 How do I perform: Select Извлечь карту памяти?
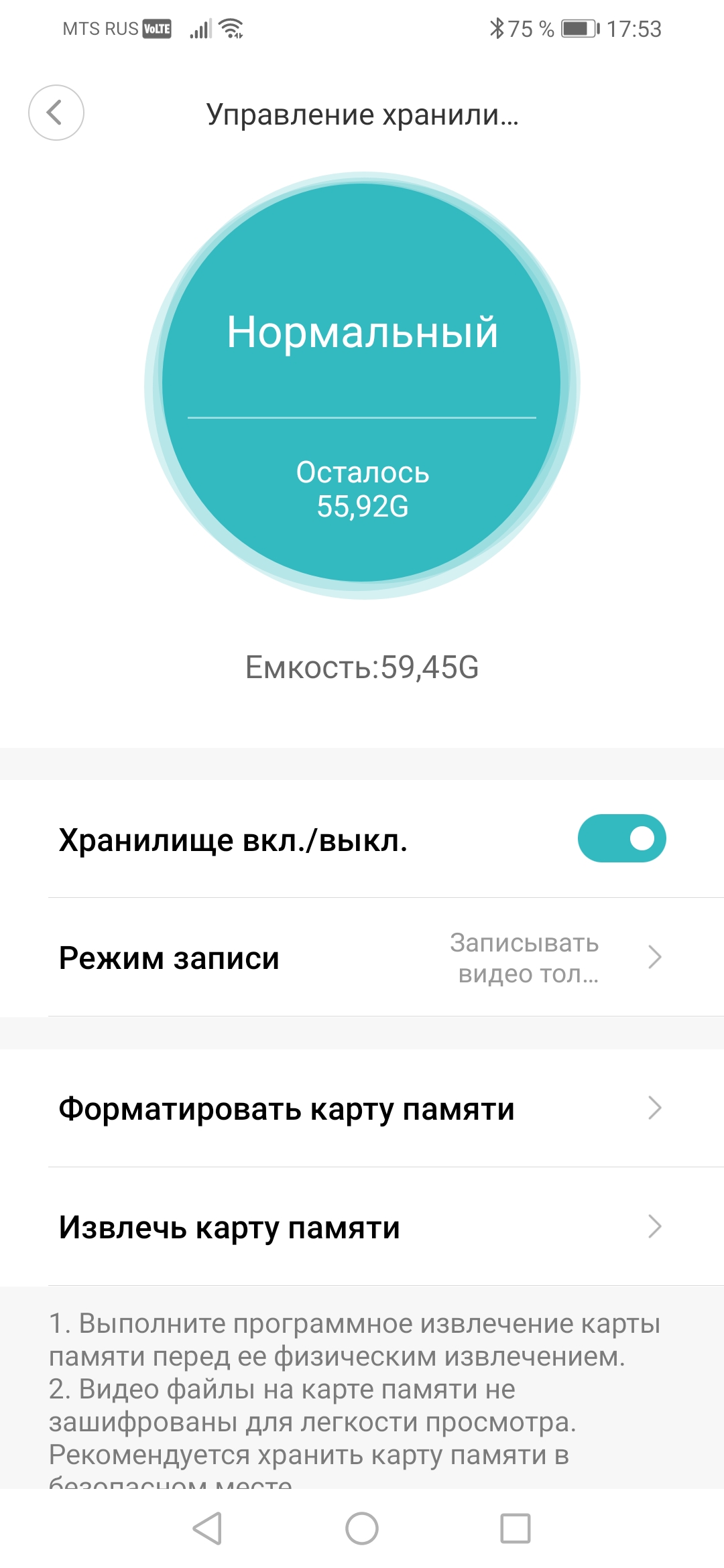(362, 1227)
